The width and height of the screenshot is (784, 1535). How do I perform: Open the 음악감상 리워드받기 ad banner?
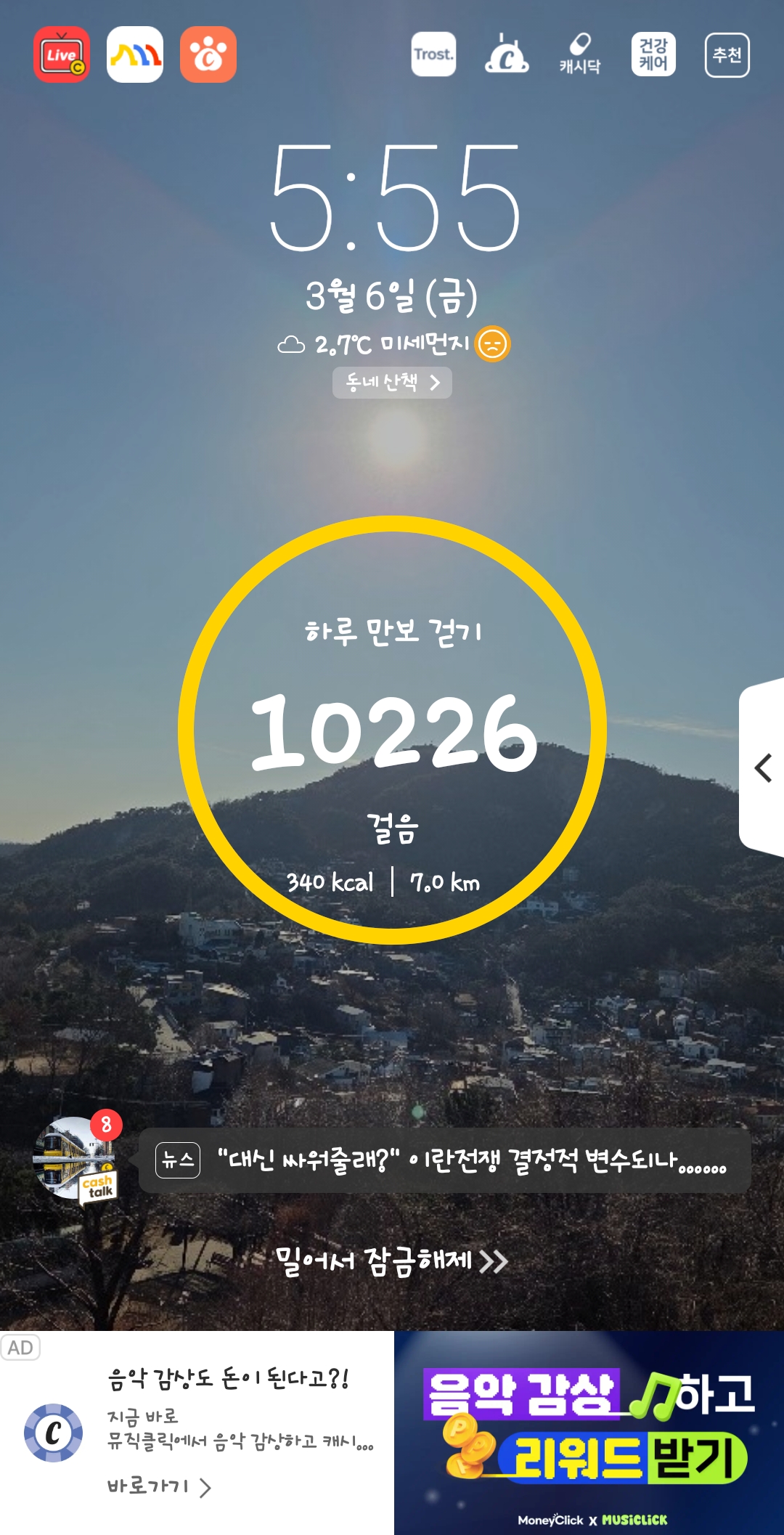(589, 1432)
